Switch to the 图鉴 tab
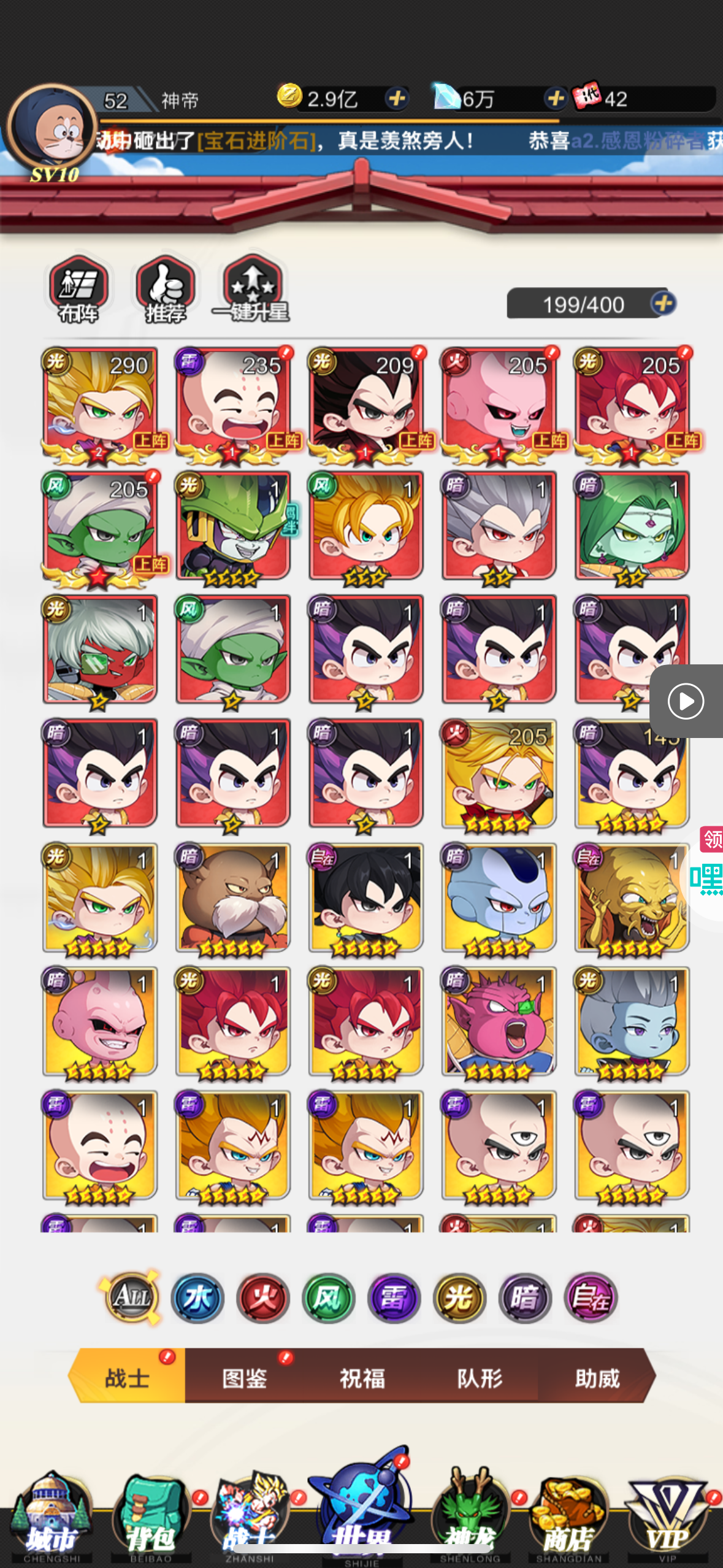The image size is (723, 1568). click(245, 1378)
